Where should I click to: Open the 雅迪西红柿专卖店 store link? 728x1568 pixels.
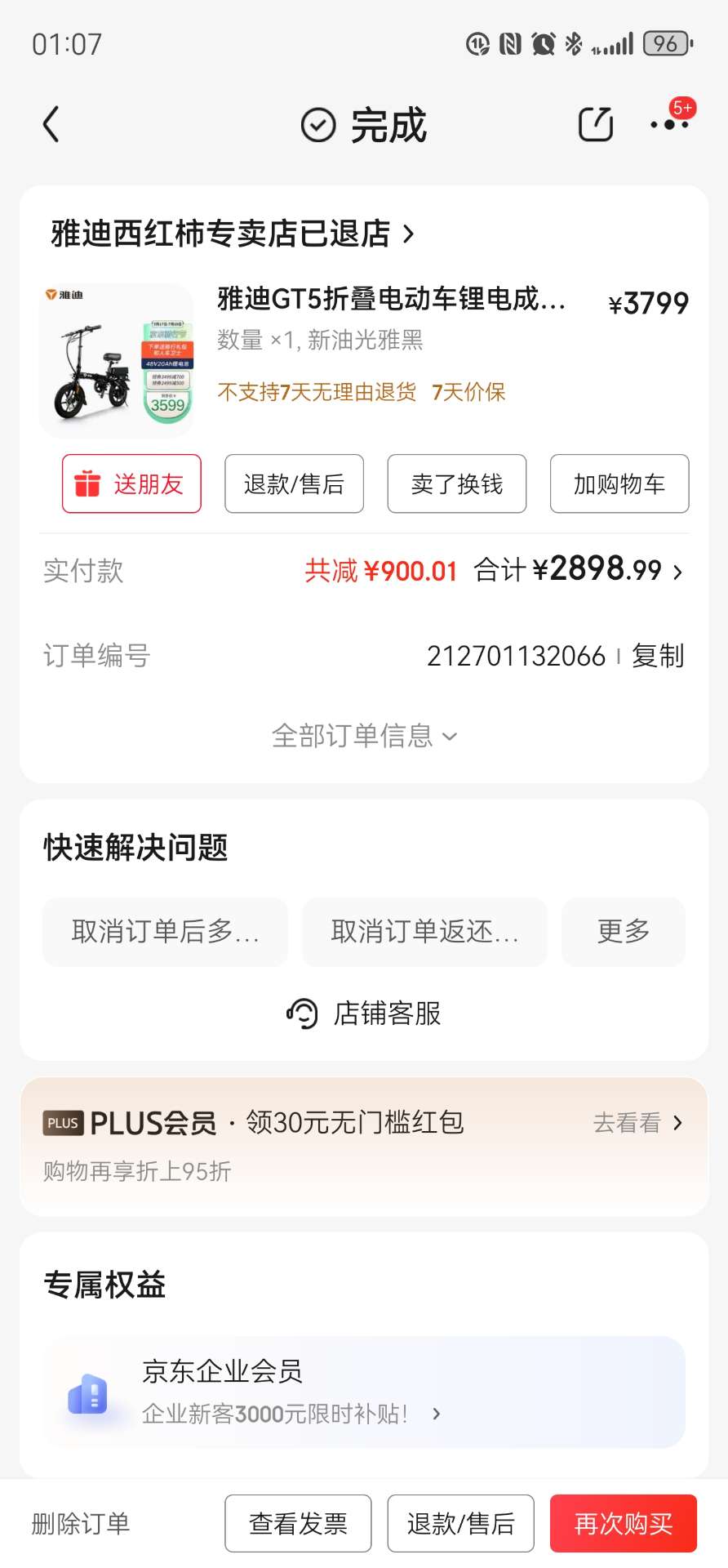click(x=233, y=234)
